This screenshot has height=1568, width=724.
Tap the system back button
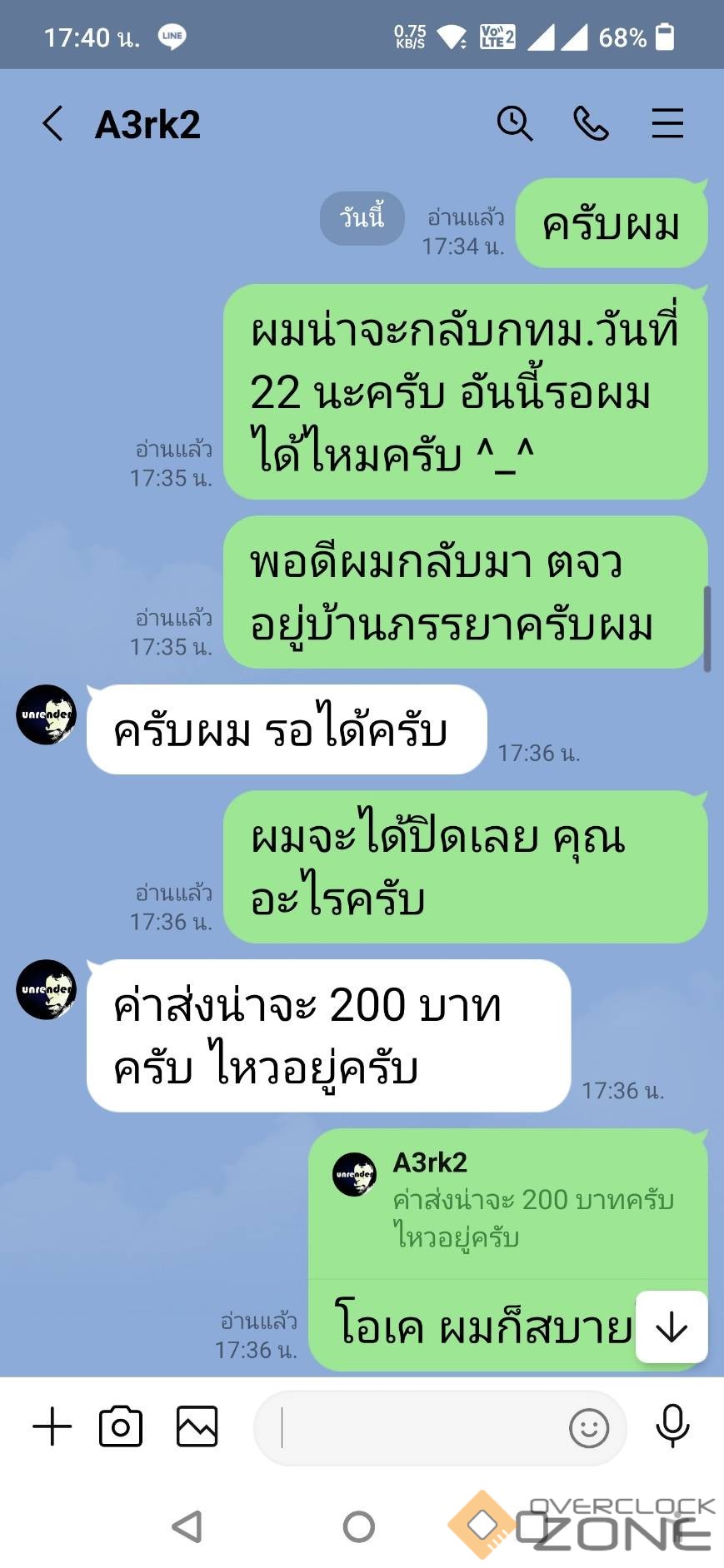pos(187,1526)
